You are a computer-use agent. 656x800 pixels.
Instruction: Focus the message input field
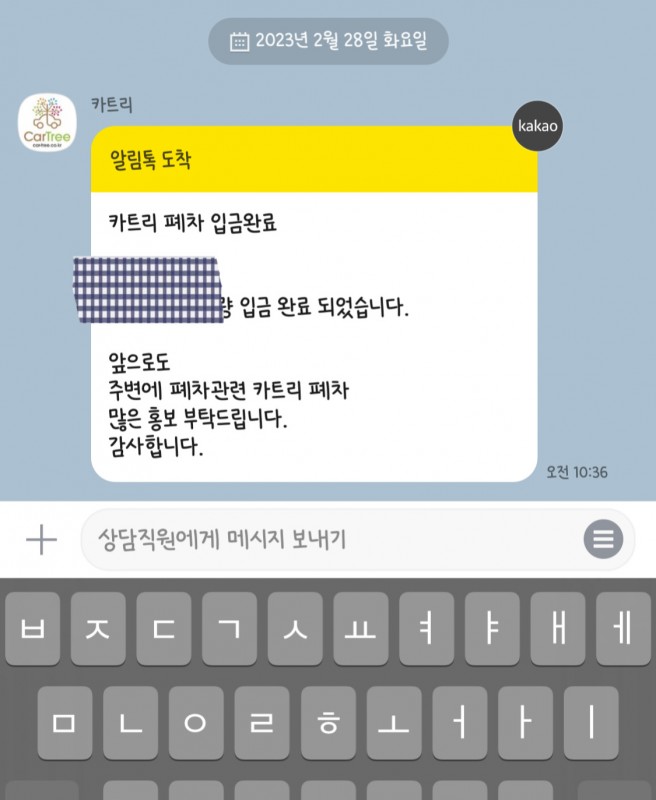(330, 540)
